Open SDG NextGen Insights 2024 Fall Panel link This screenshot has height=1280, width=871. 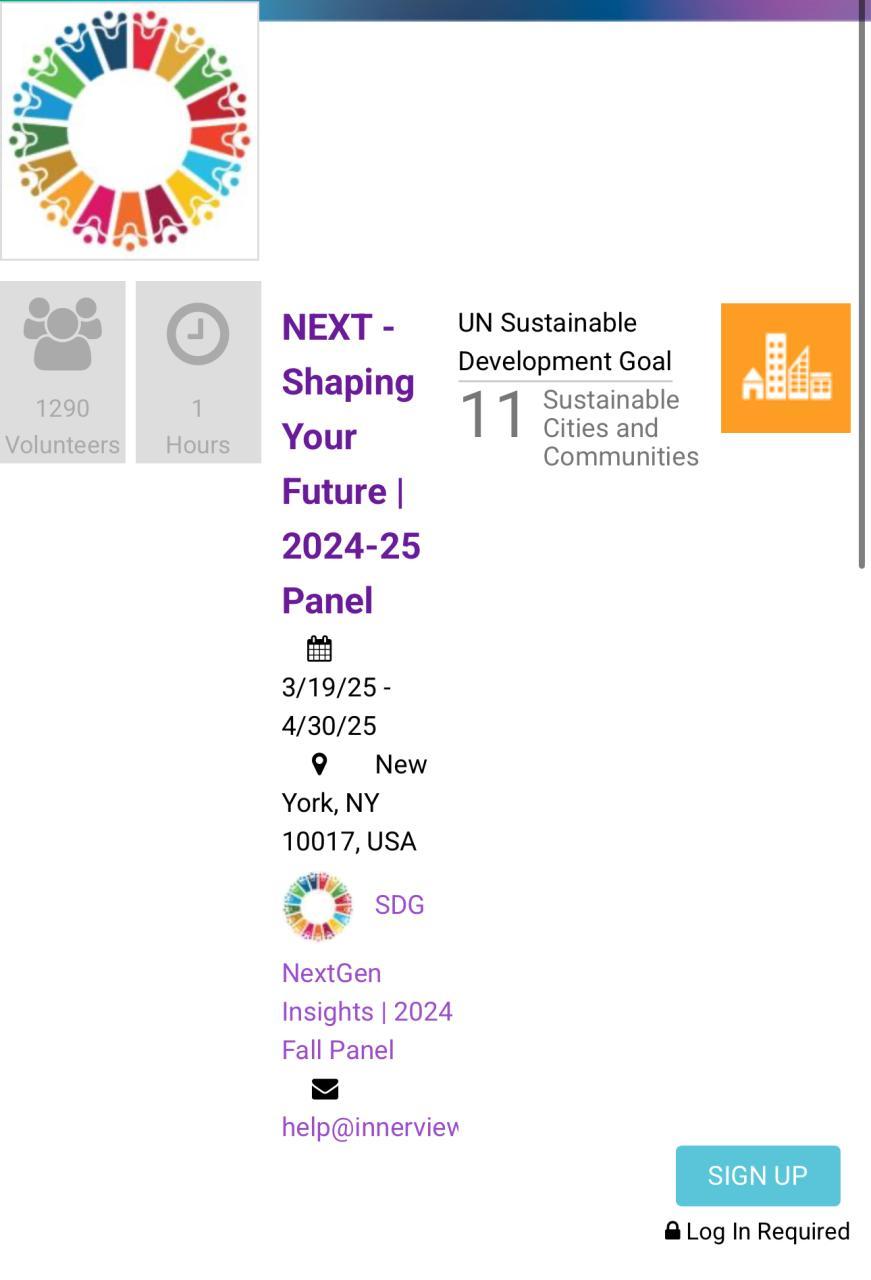366,1011
